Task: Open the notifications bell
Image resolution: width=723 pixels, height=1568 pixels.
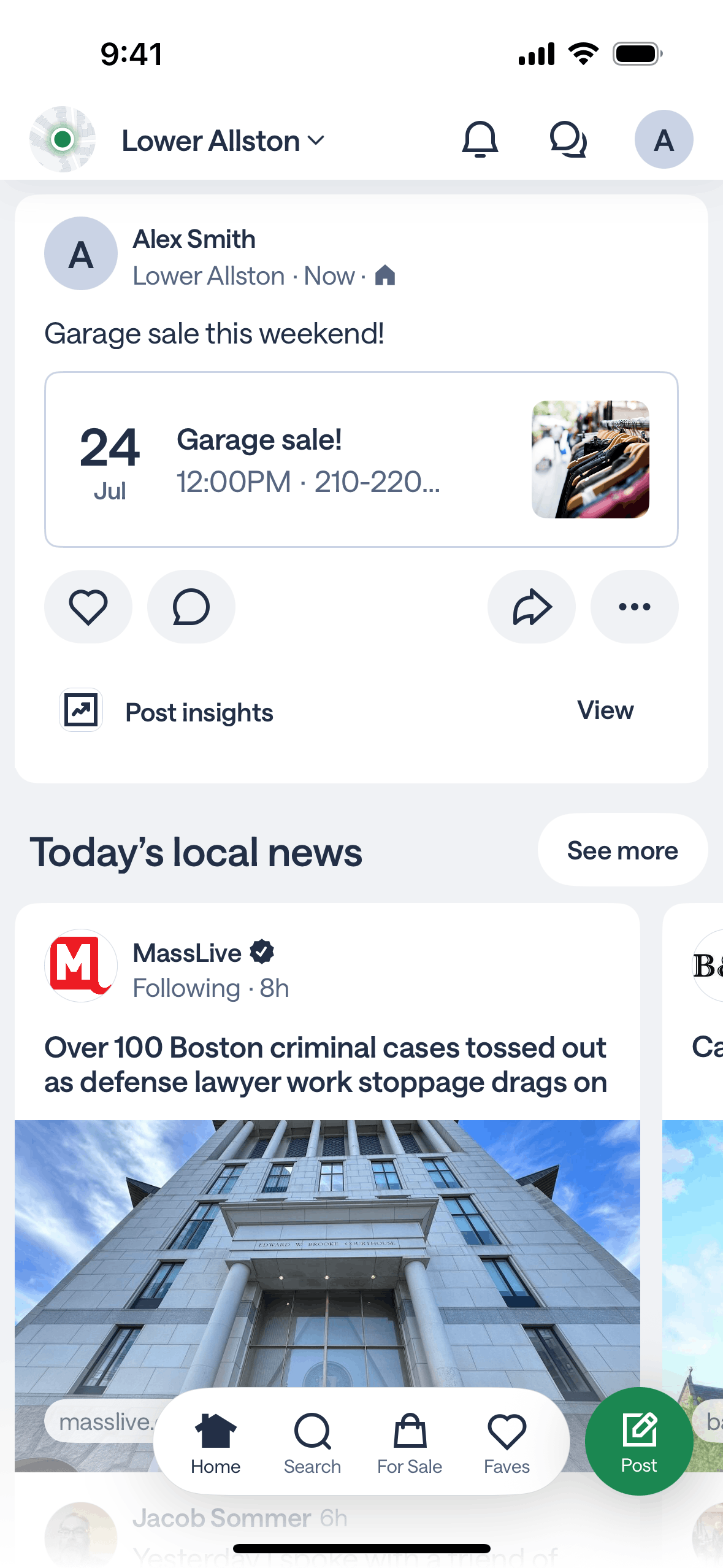Action: (480, 140)
